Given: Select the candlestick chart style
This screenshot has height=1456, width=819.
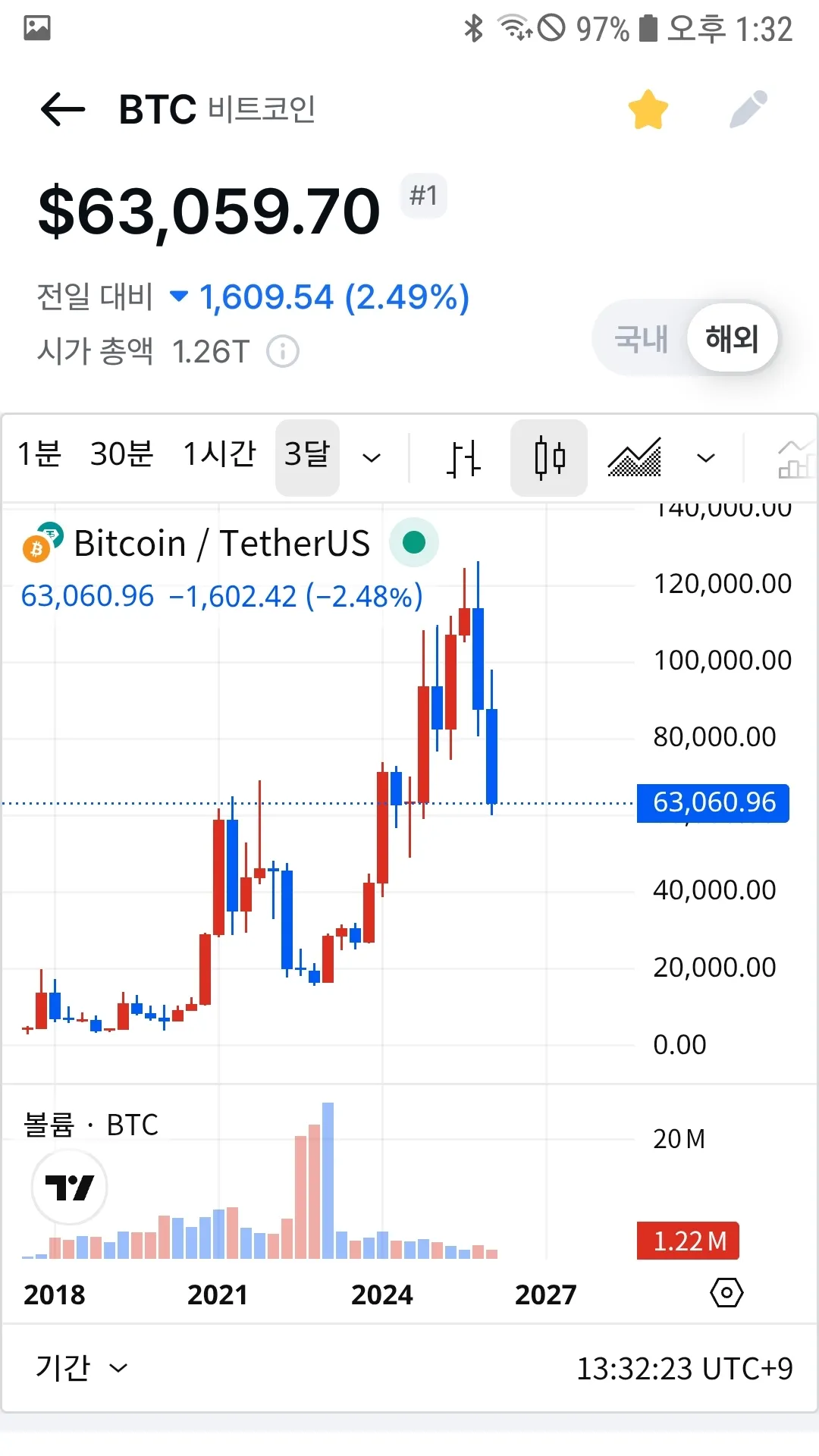Looking at the screenshot, I should tap(549, 458).
